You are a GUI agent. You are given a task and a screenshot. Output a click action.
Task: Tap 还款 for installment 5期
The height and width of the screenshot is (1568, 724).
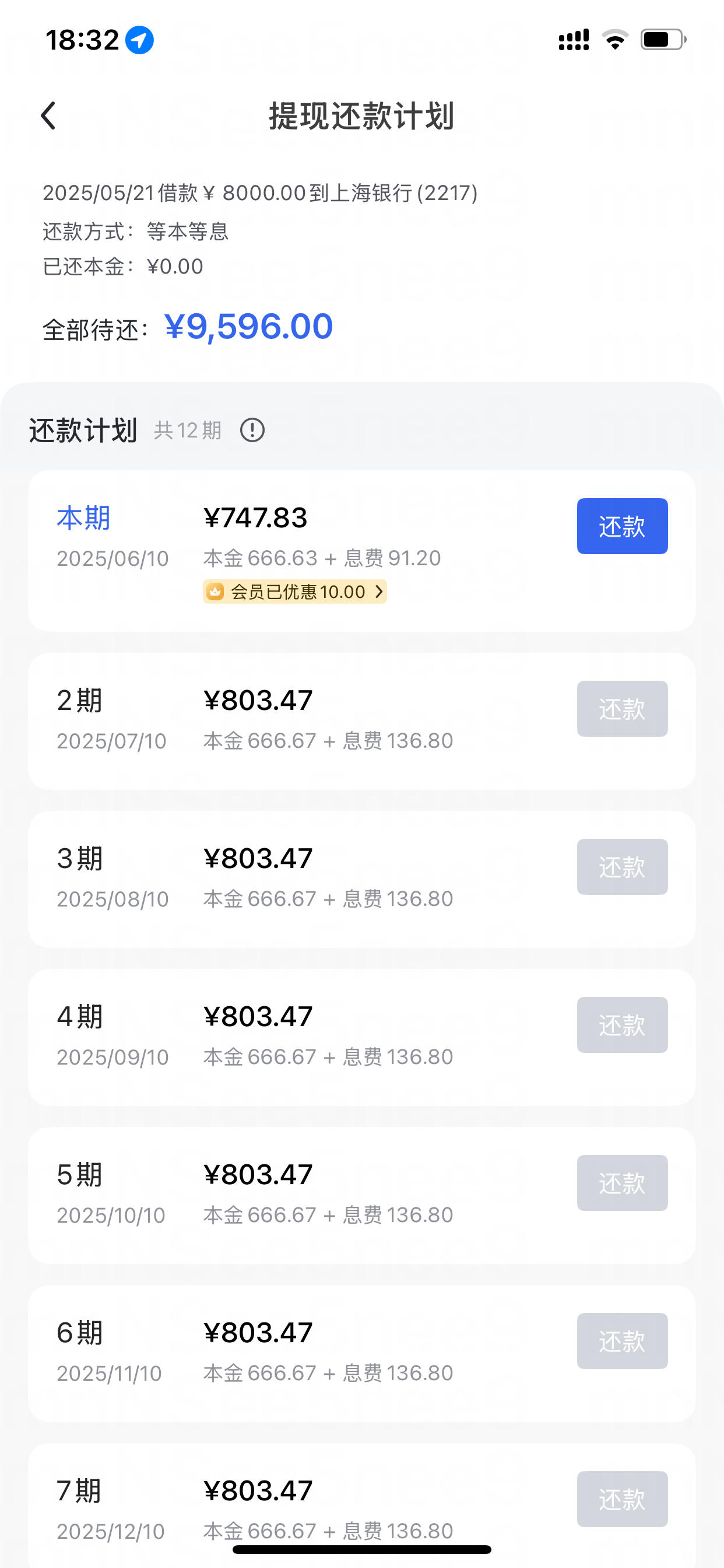622,1182
